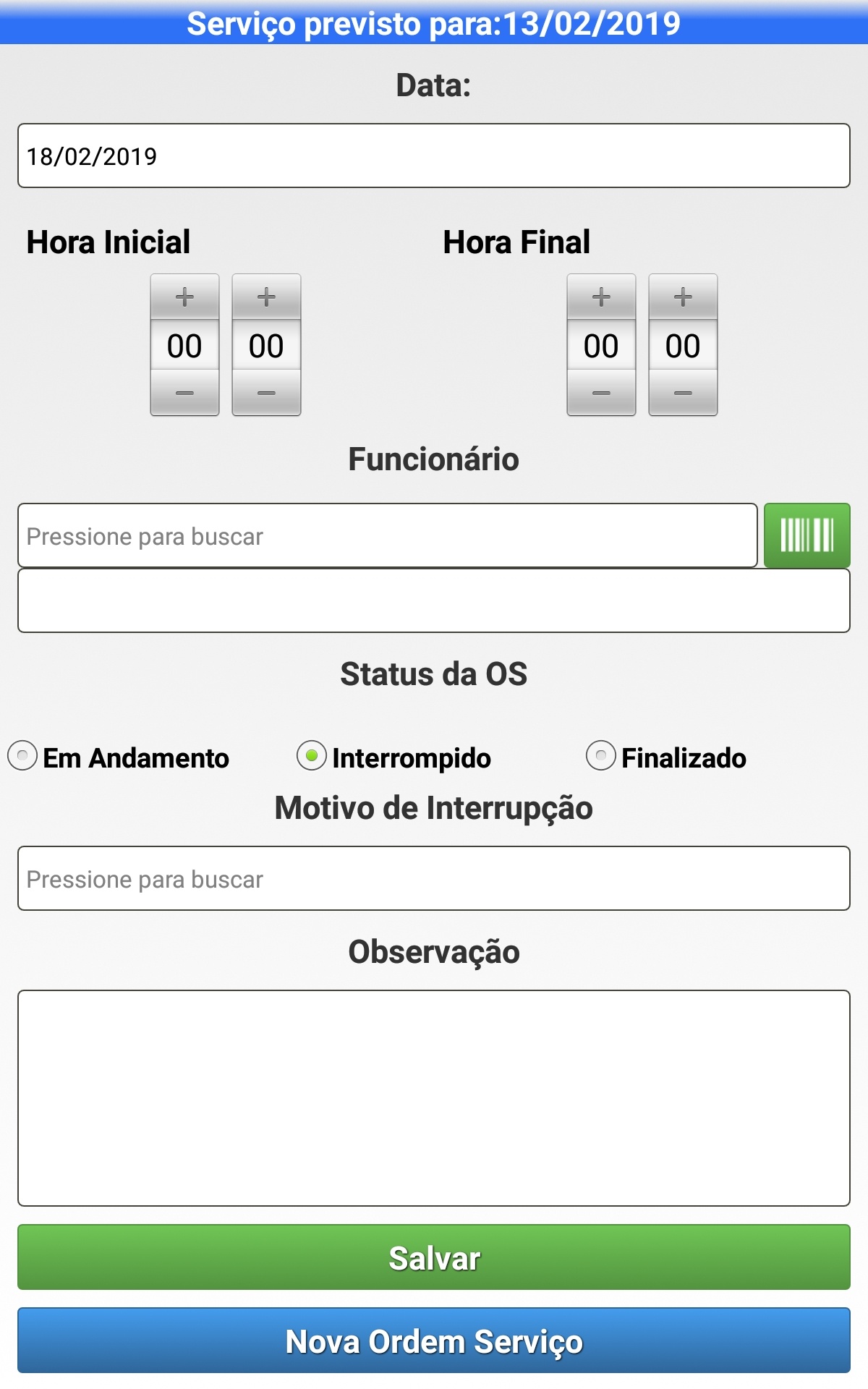The image size is (868, 1389).
Task: Decrease the Hora Final hours
Action: point(601,393)
